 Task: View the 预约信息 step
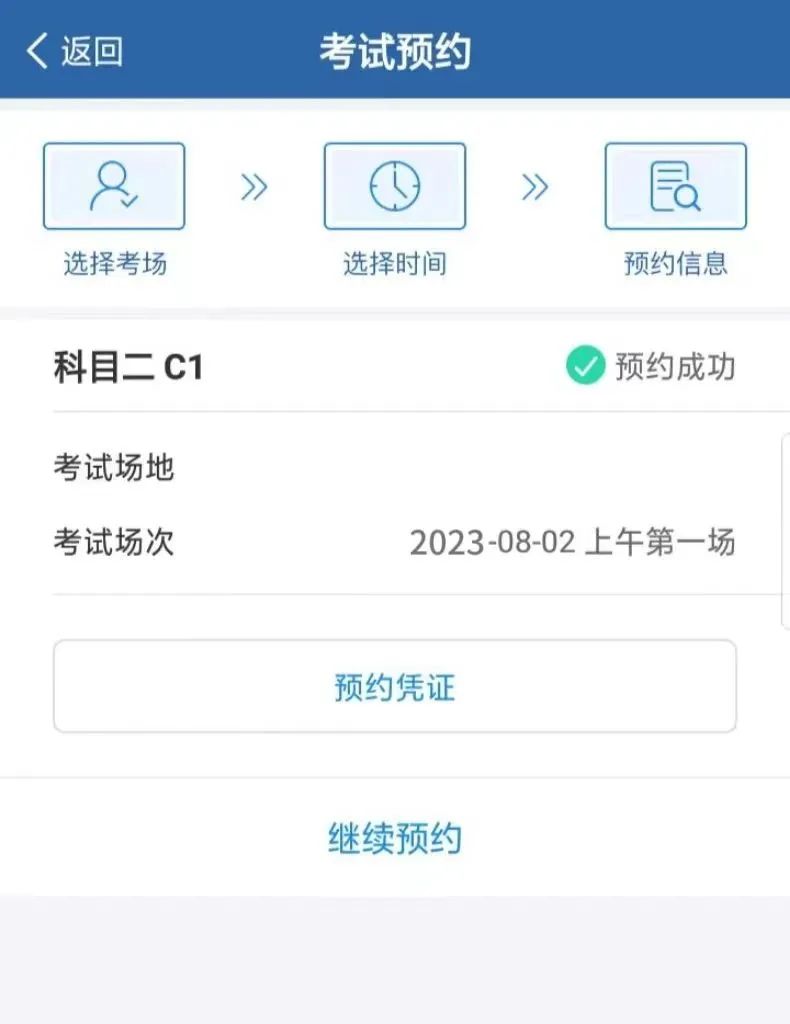(675, 187)
